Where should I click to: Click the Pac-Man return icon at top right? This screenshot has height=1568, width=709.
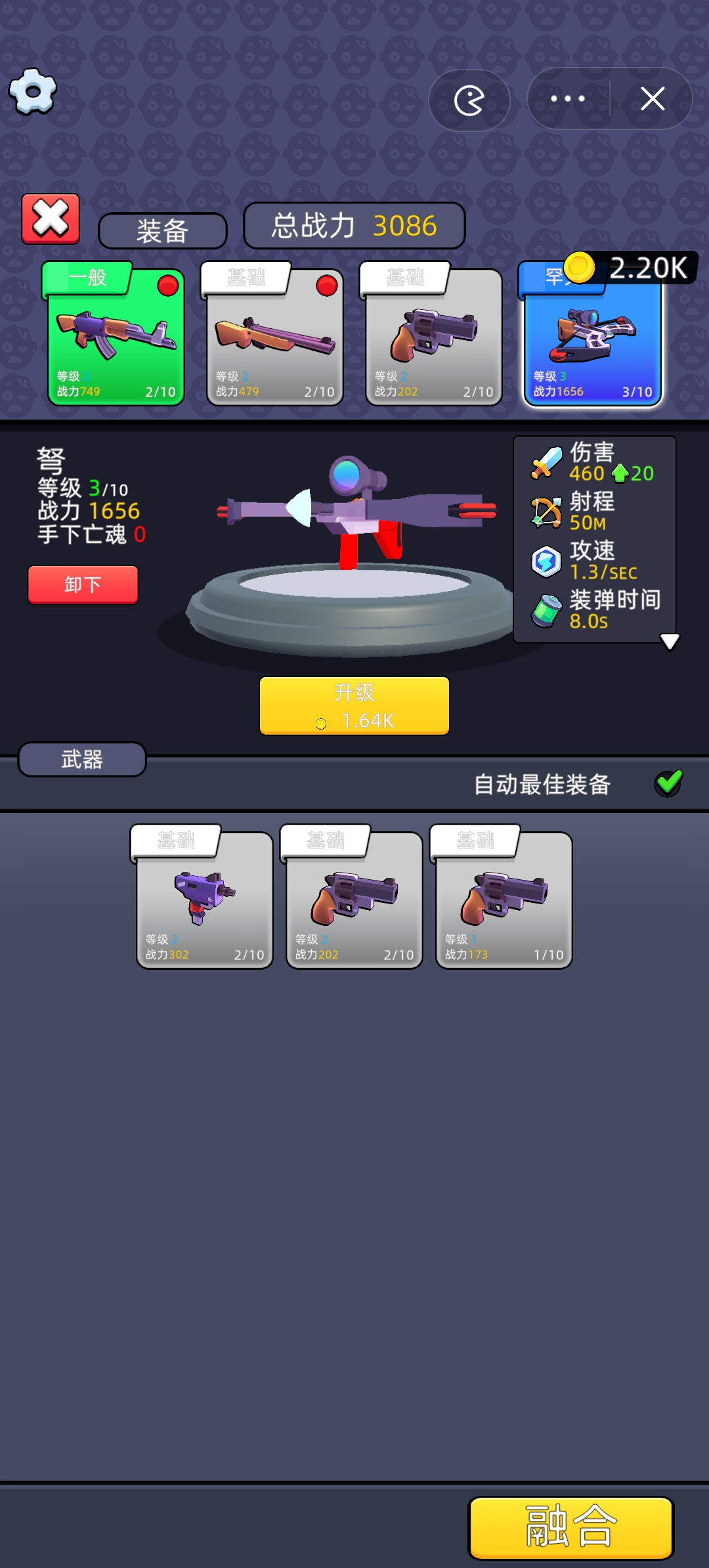[470, 98]
